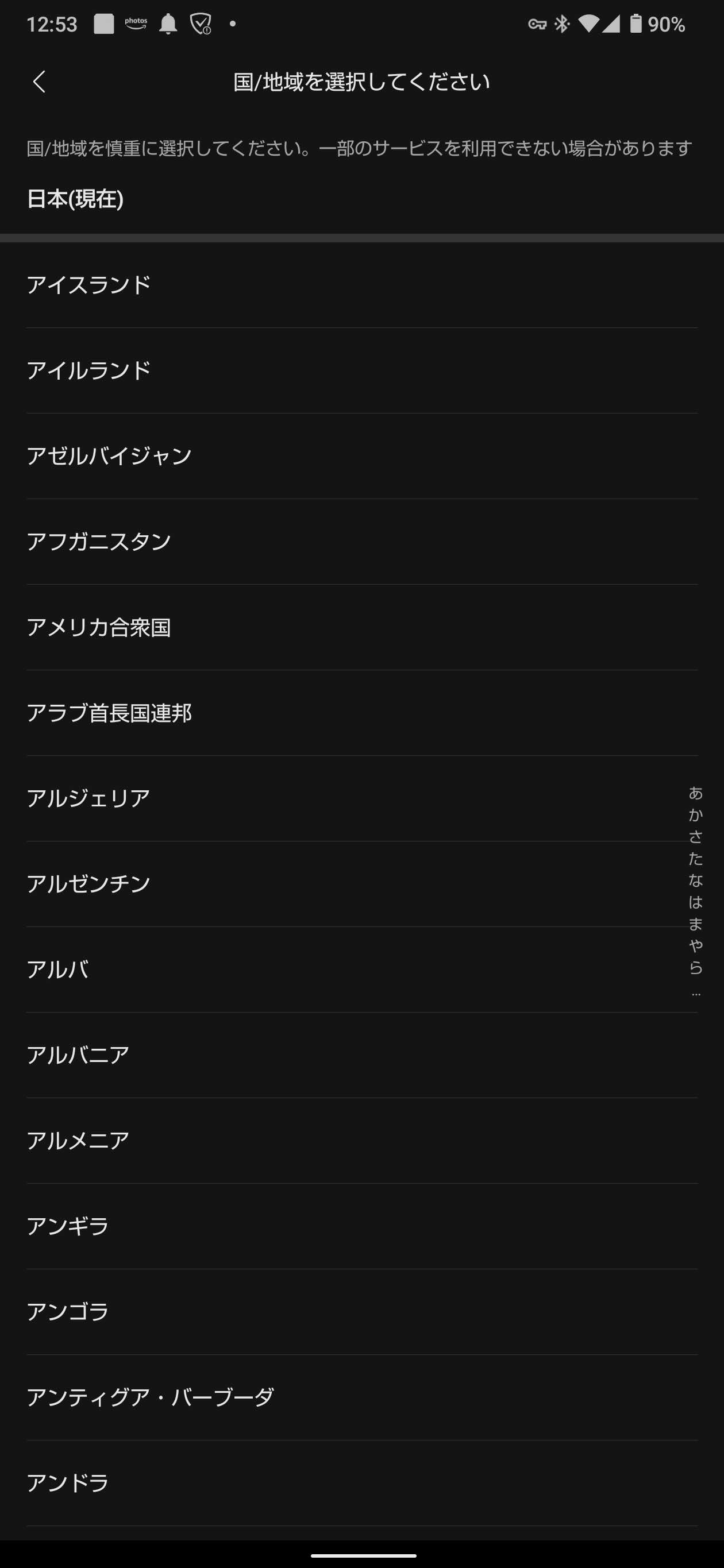Select アンゴラ

point(361,1311)
